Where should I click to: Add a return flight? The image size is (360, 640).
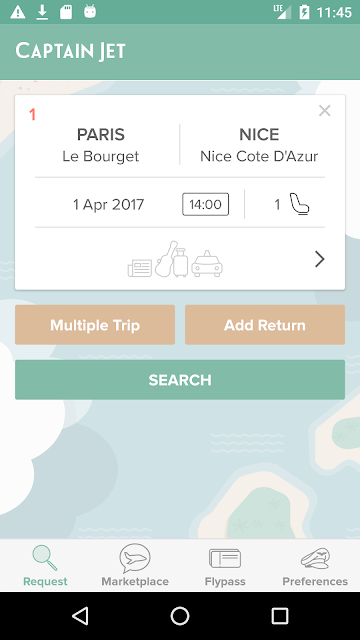pos(265,325)
